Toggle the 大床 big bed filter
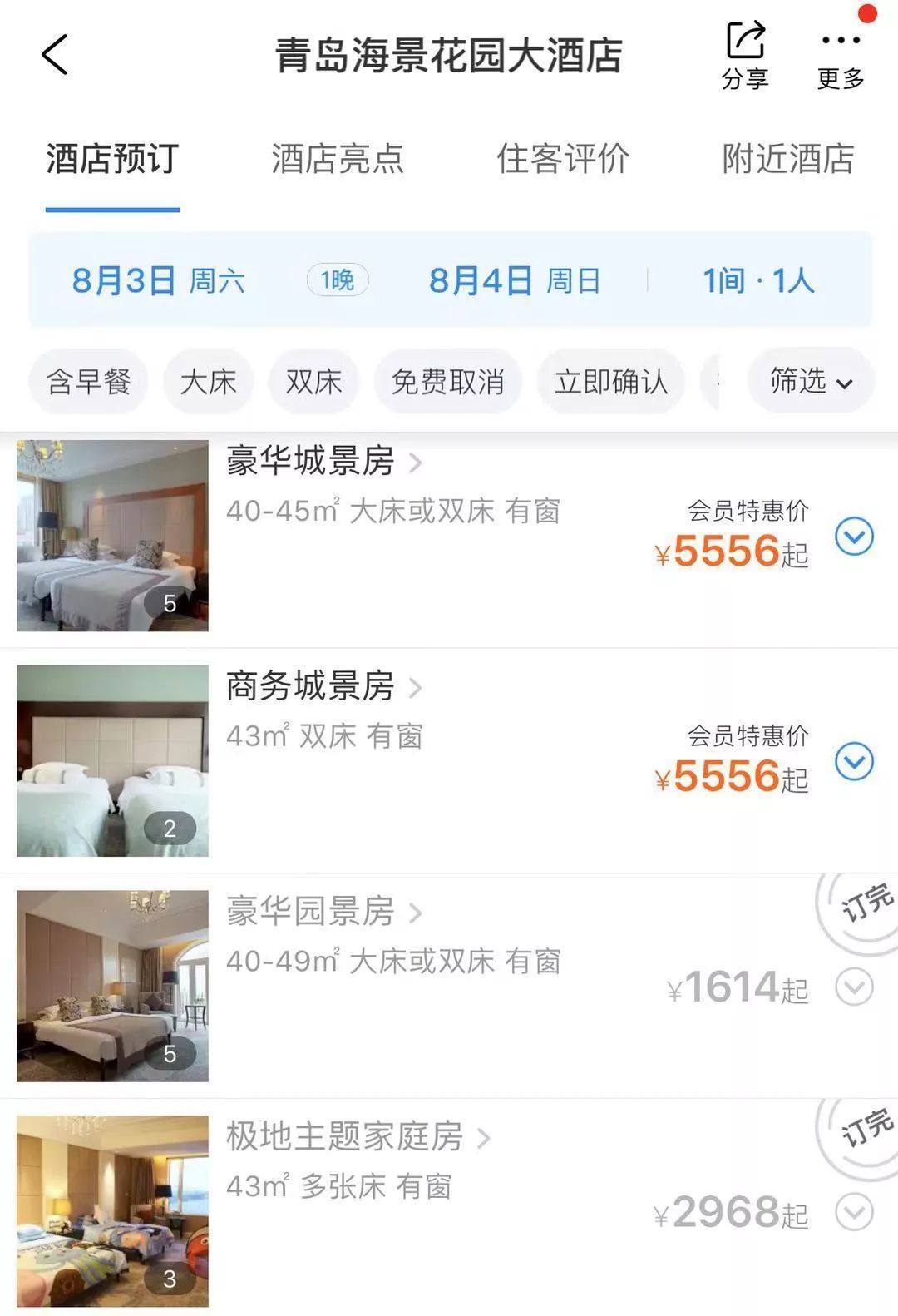The image size is (898, 1316). (x=208, y=380)
